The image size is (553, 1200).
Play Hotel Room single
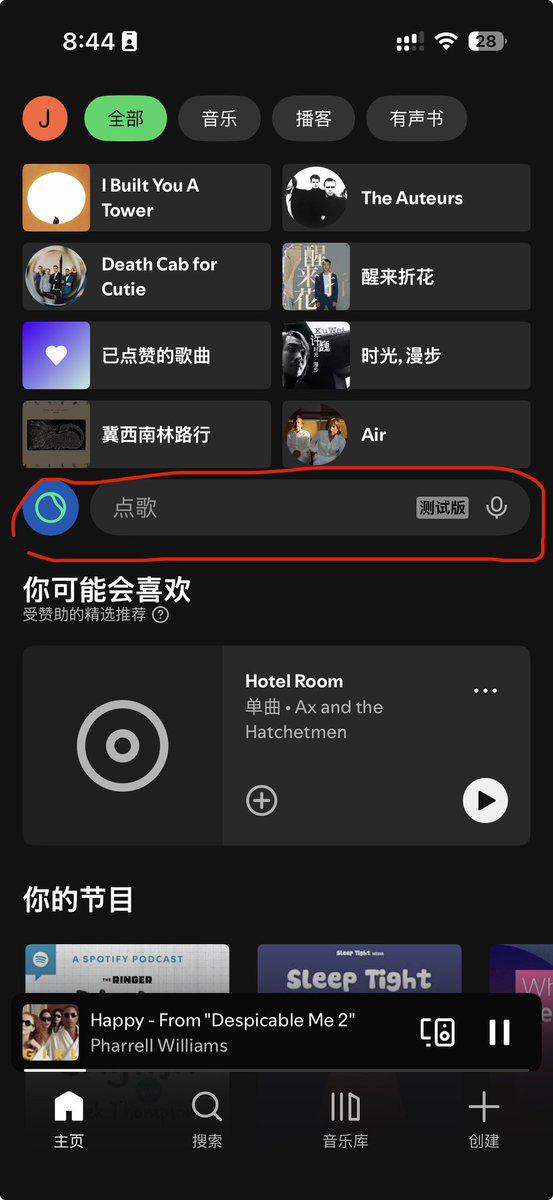(485, 801)
